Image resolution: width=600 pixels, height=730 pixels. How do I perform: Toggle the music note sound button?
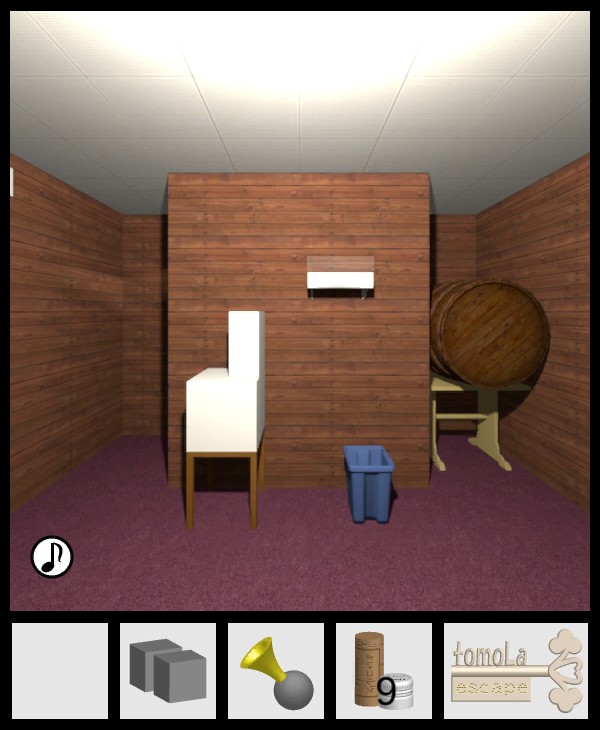click(52, 557)
